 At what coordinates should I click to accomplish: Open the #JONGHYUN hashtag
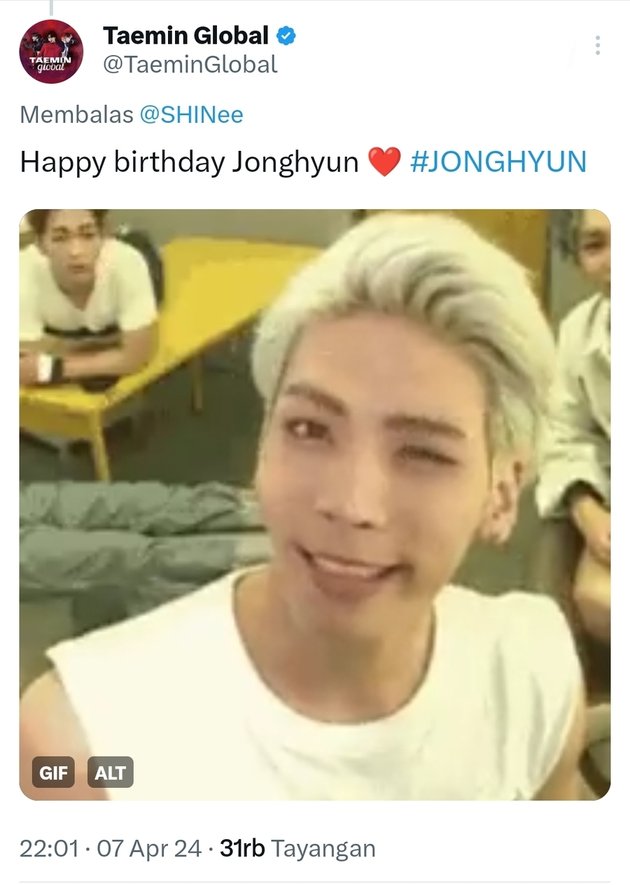pyautogui.click(x=498, y=162)
